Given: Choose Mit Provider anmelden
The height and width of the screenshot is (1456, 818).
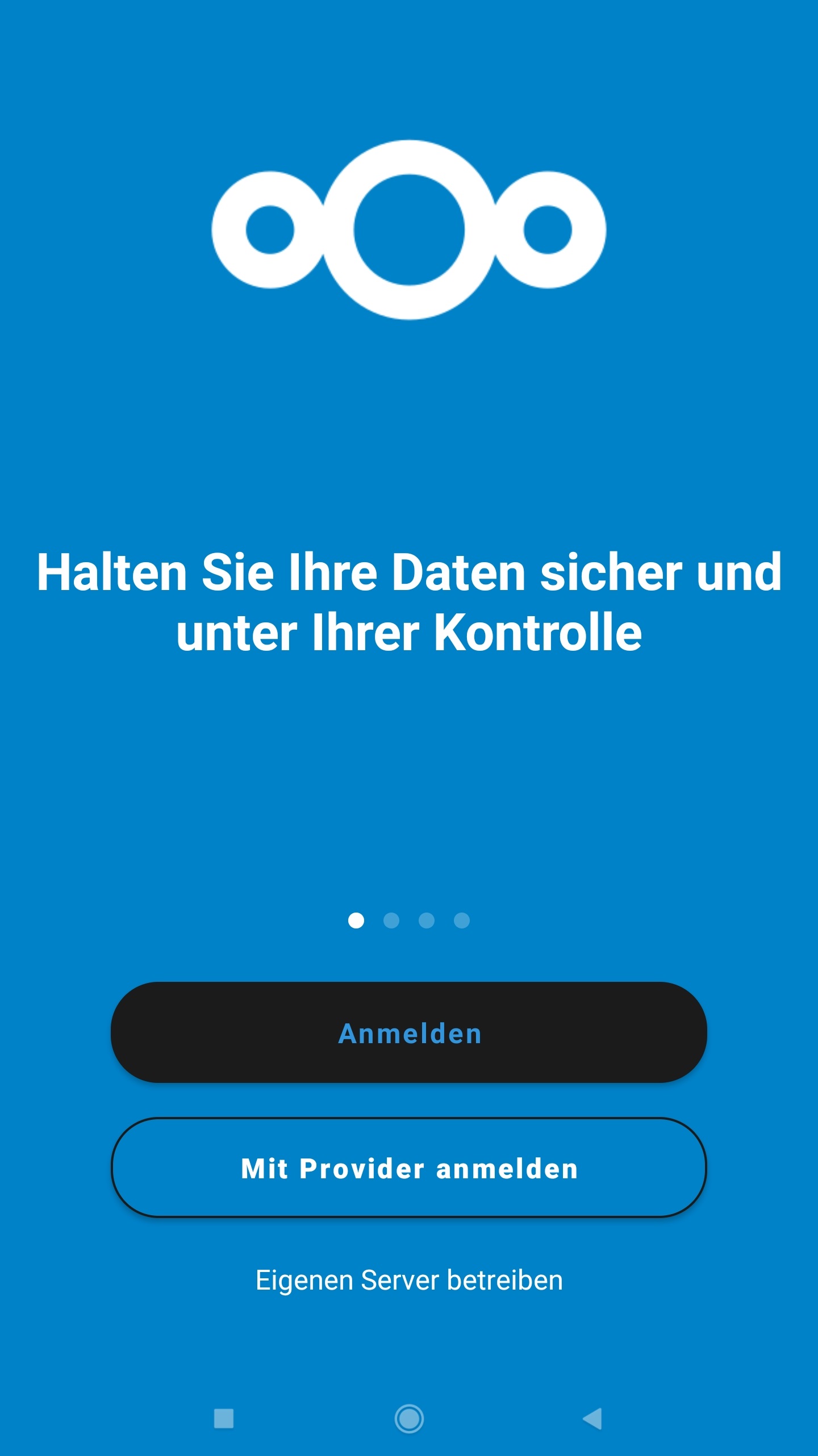Looking at the screenshot, I should click(409, 1168).
